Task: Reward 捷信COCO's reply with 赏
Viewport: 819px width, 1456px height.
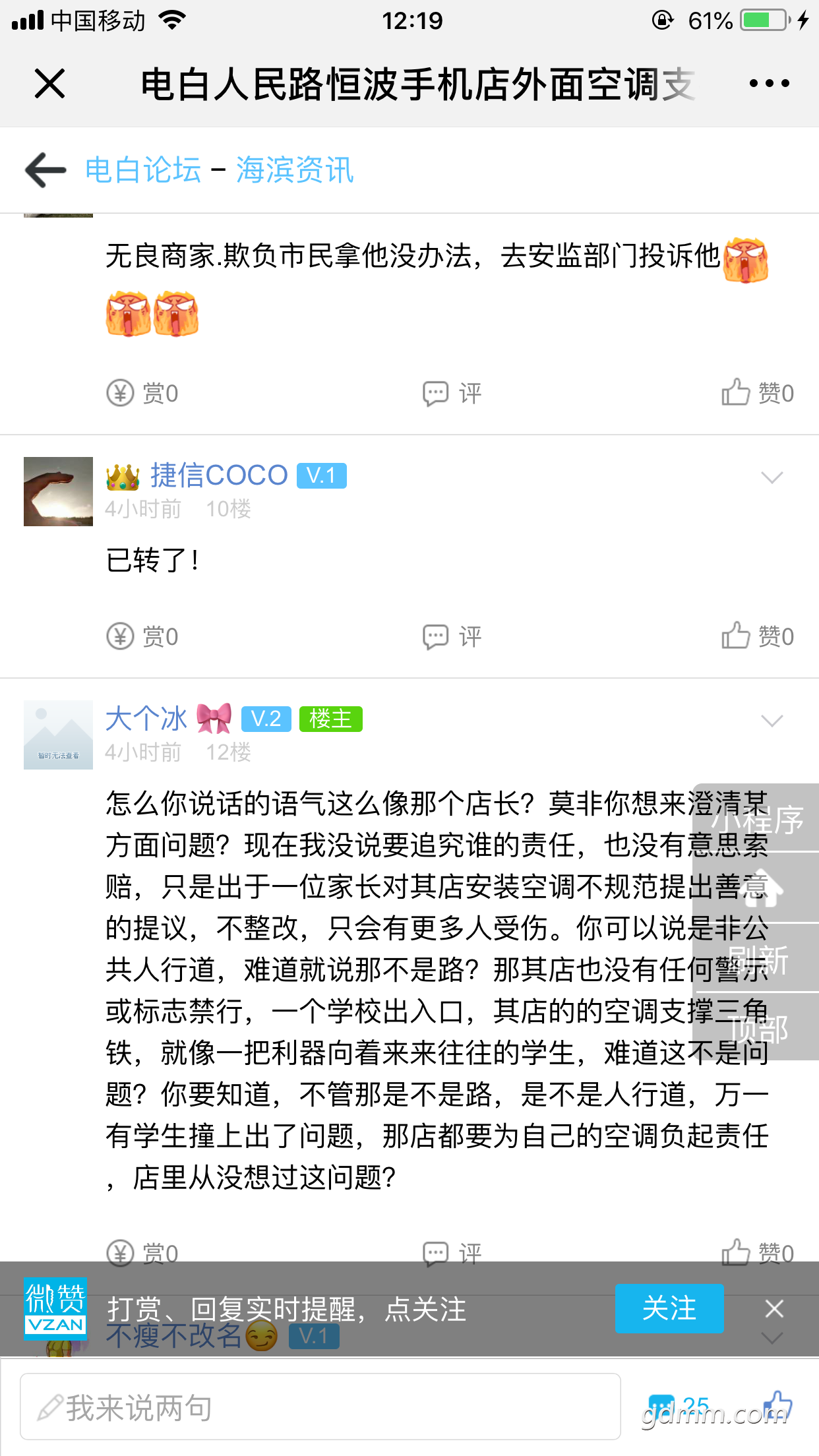Action: click(x=142, y=636)
